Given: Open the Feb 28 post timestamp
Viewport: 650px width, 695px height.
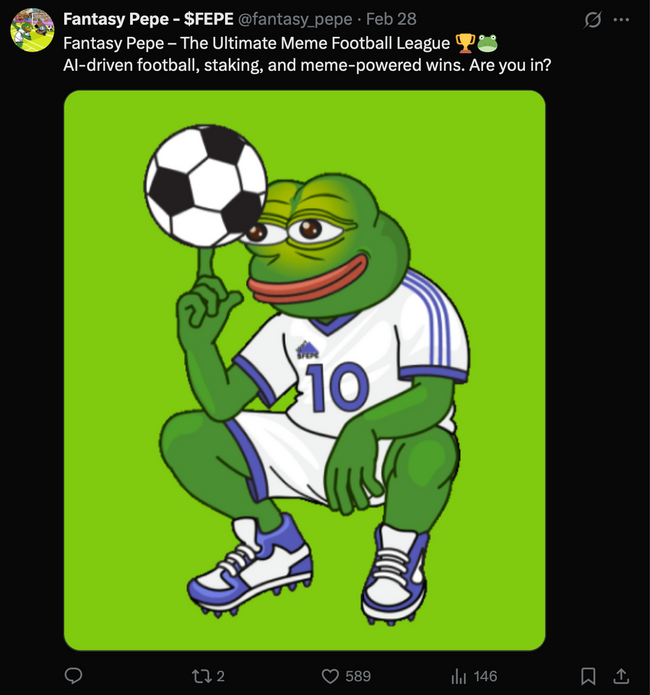Looking at the screenshot, I should click(x=391, y=19).
